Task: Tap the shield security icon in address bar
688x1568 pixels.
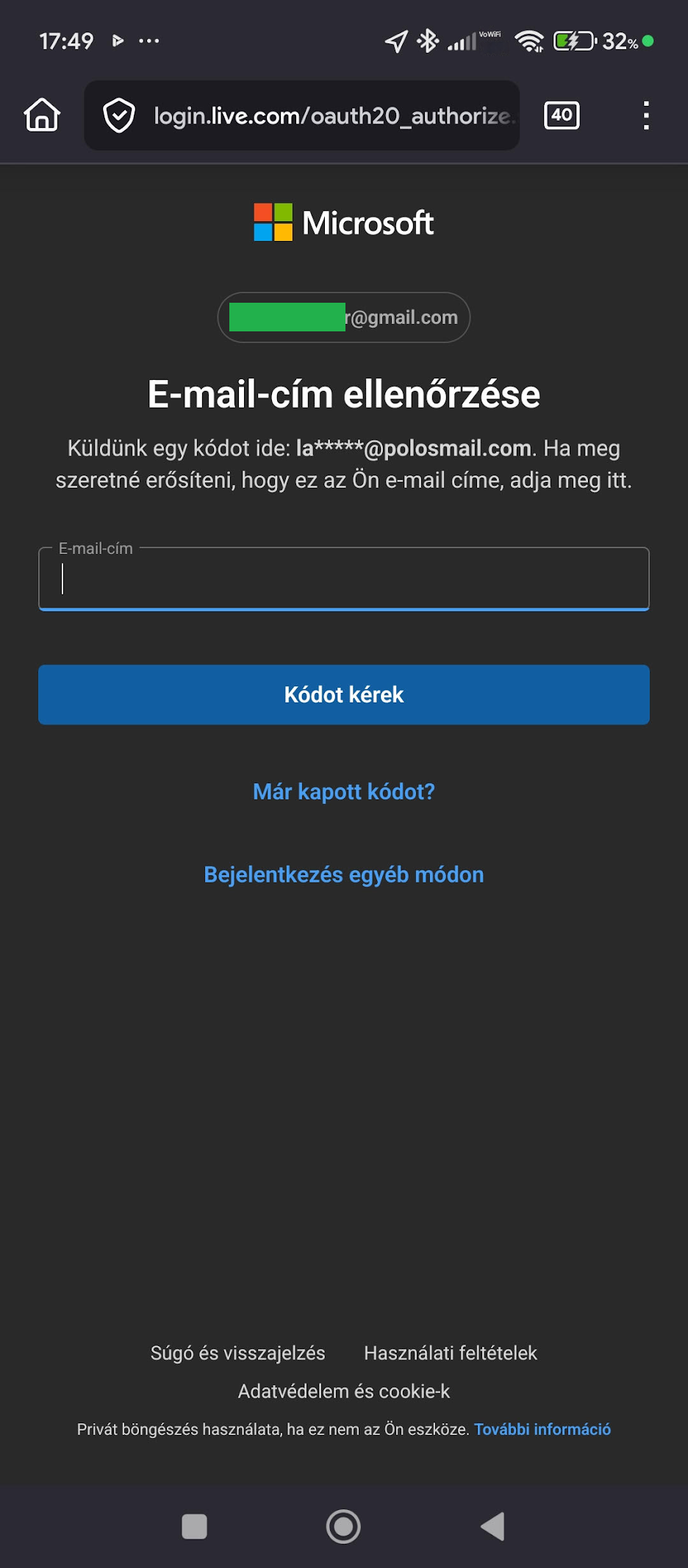Action: click(120, 115)
